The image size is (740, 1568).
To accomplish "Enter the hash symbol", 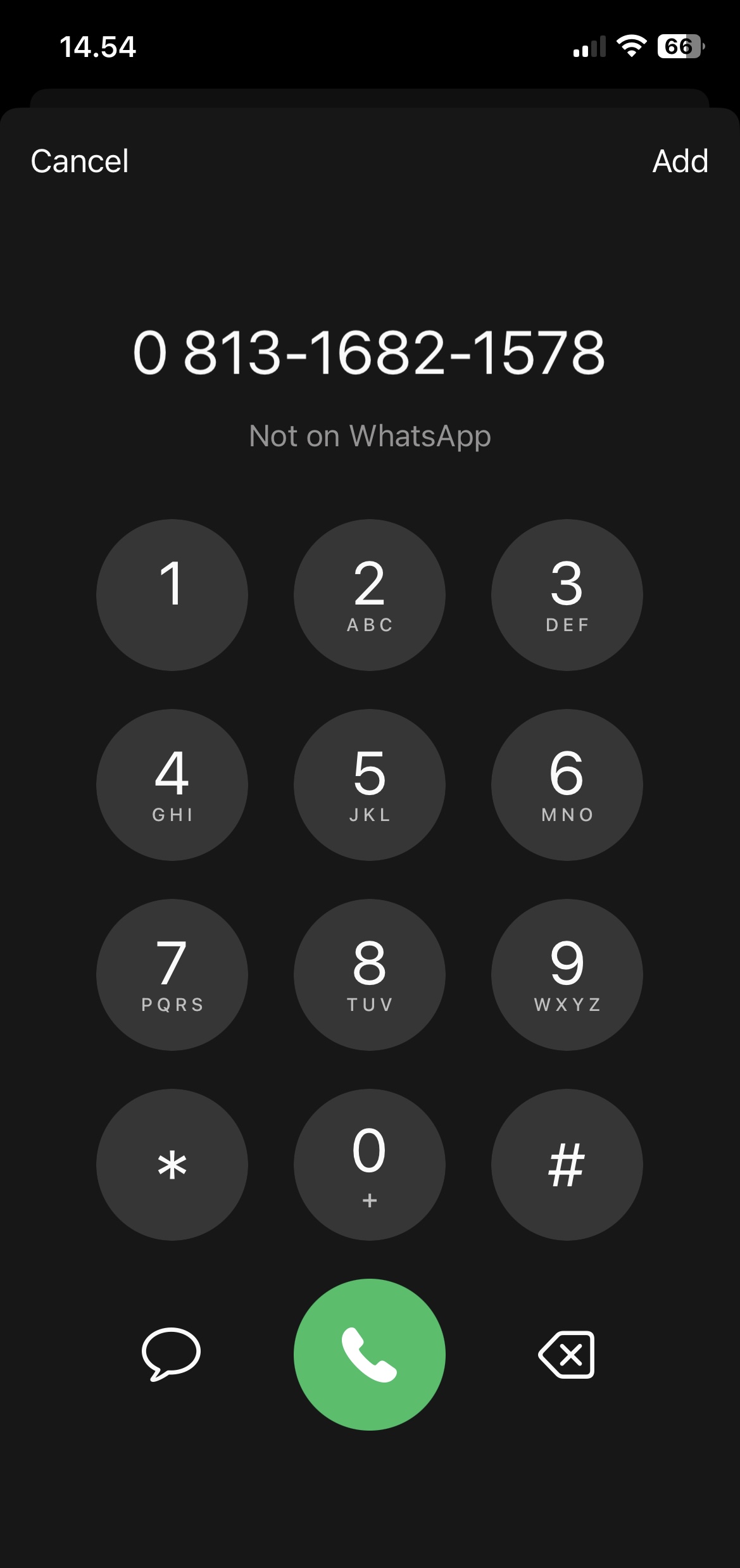I will pos(567,1164).
